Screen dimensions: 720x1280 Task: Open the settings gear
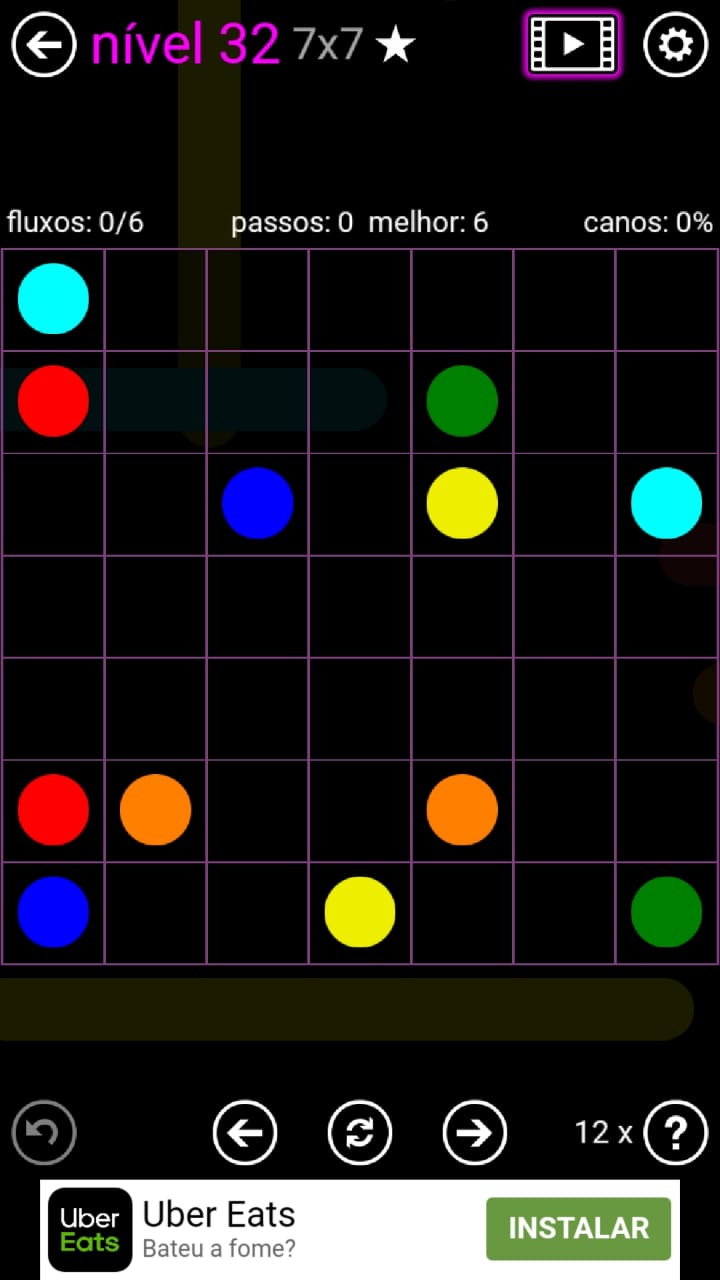[675, 45]
